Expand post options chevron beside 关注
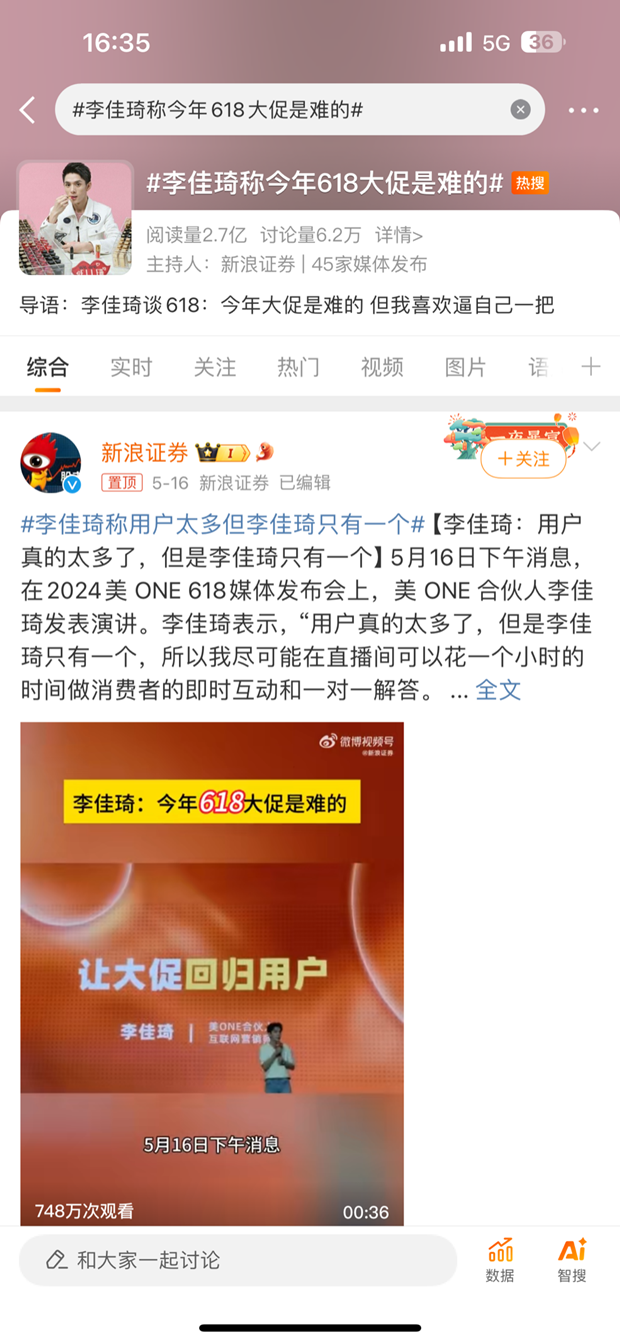Image resolution: width=620 pixels, height=1343 pixels. click(x=592, y=447)
